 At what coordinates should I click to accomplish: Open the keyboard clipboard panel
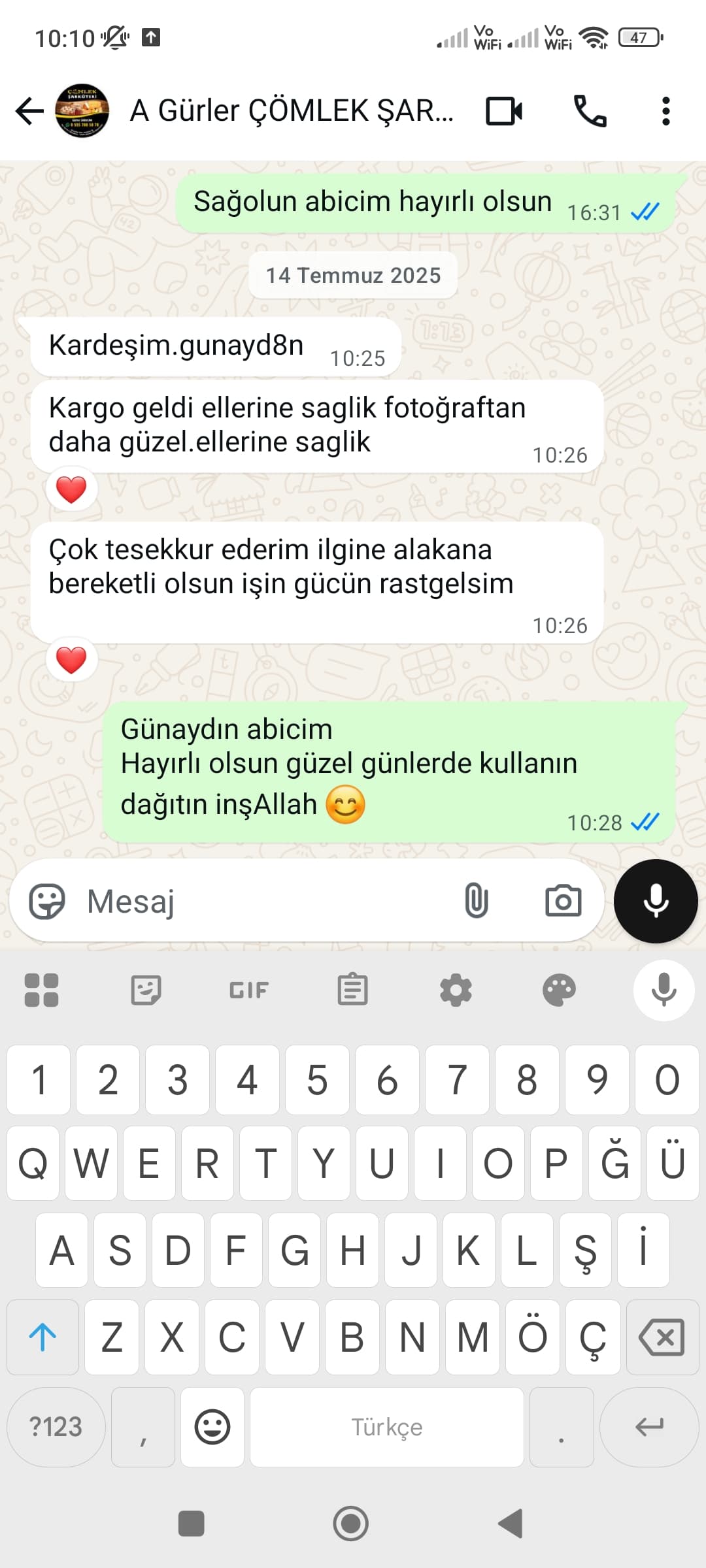coord(352,990)
